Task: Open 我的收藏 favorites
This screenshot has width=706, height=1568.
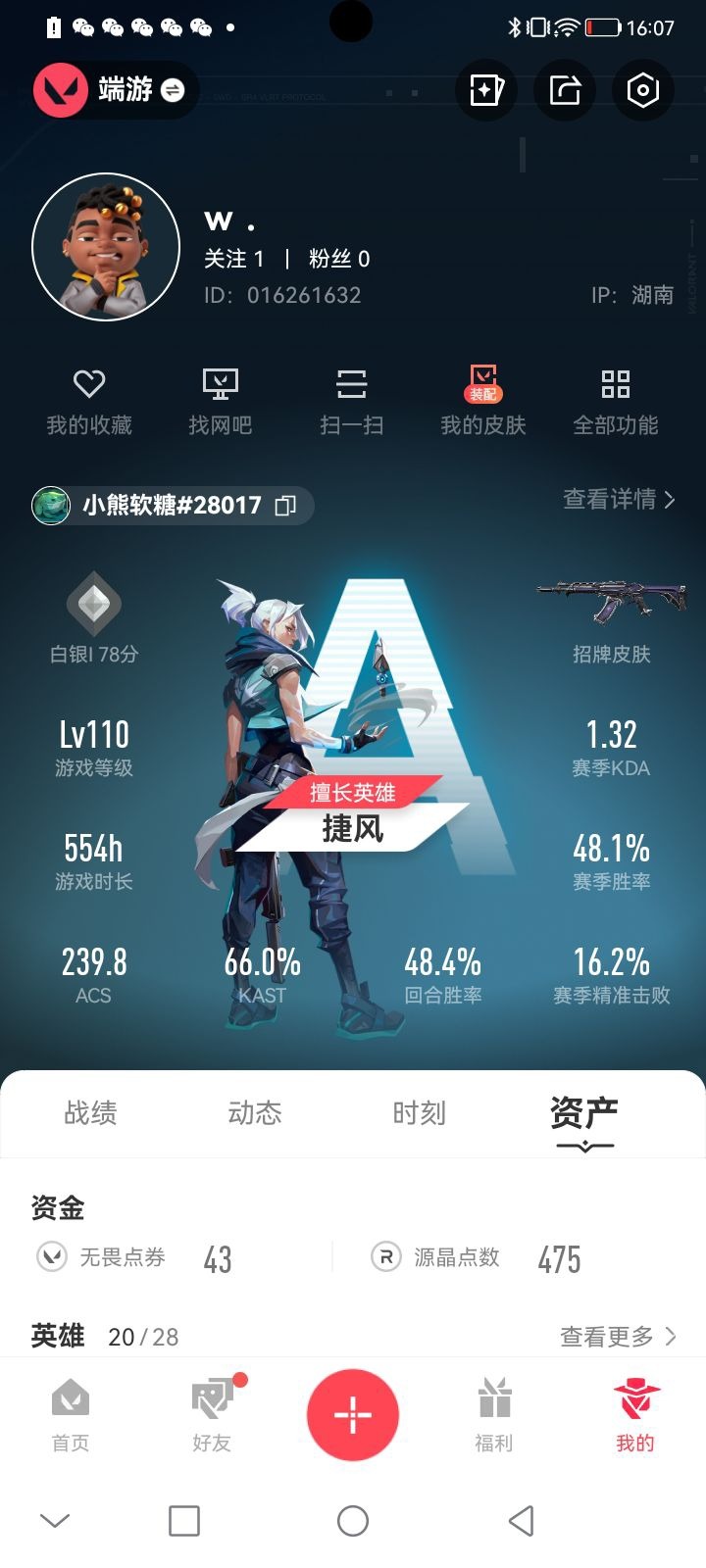Action: pyautogui.click(x=89, y=402)
